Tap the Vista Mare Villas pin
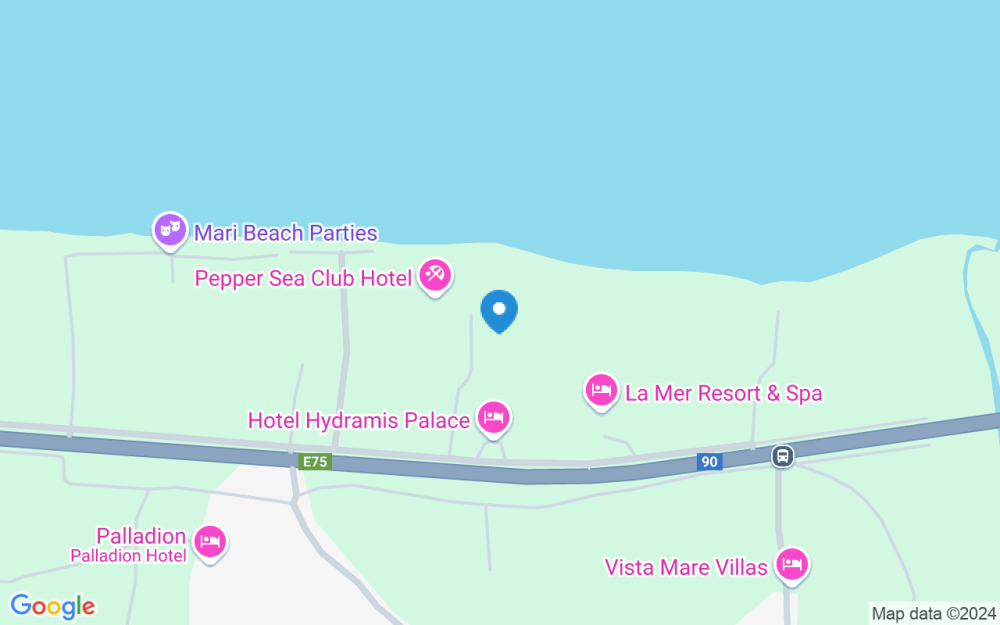This screenshot has height=625, width=1000. point(792,565)
